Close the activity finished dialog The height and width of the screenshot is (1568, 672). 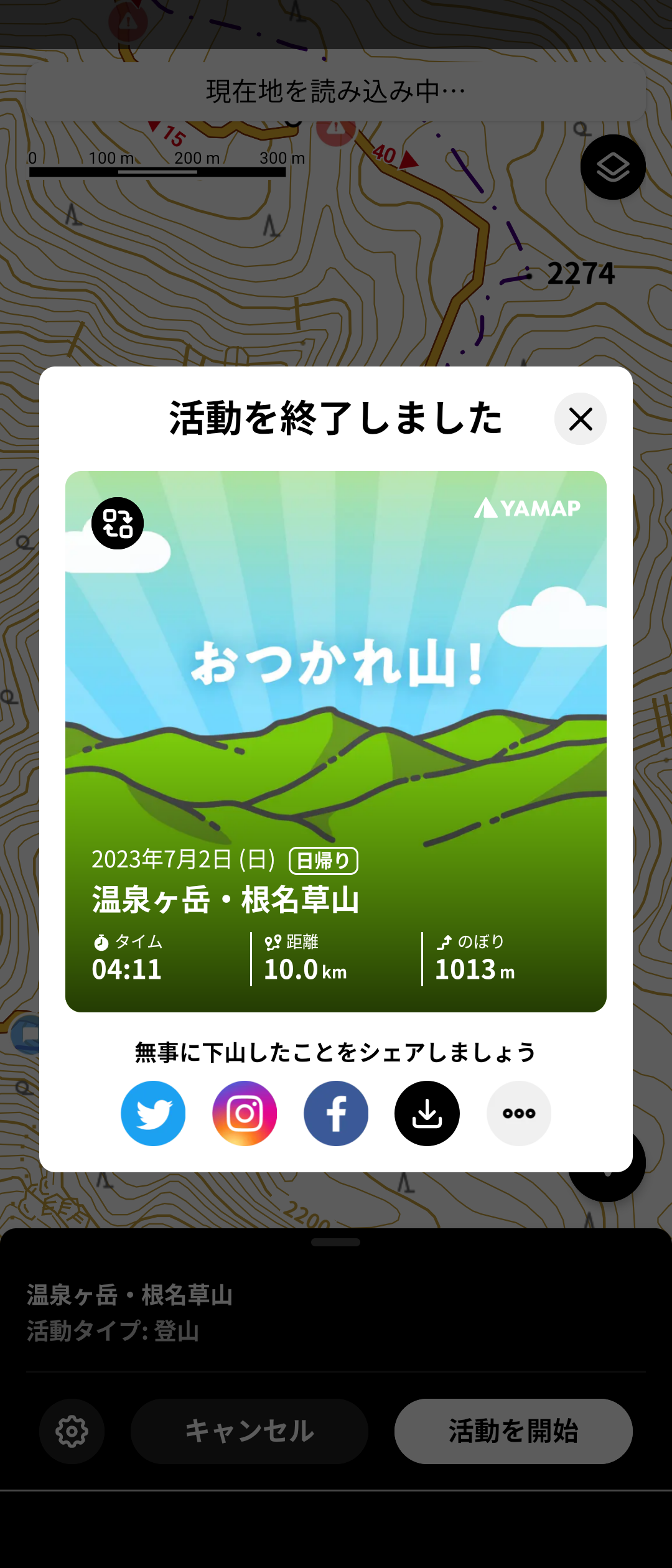click(580, 419)
